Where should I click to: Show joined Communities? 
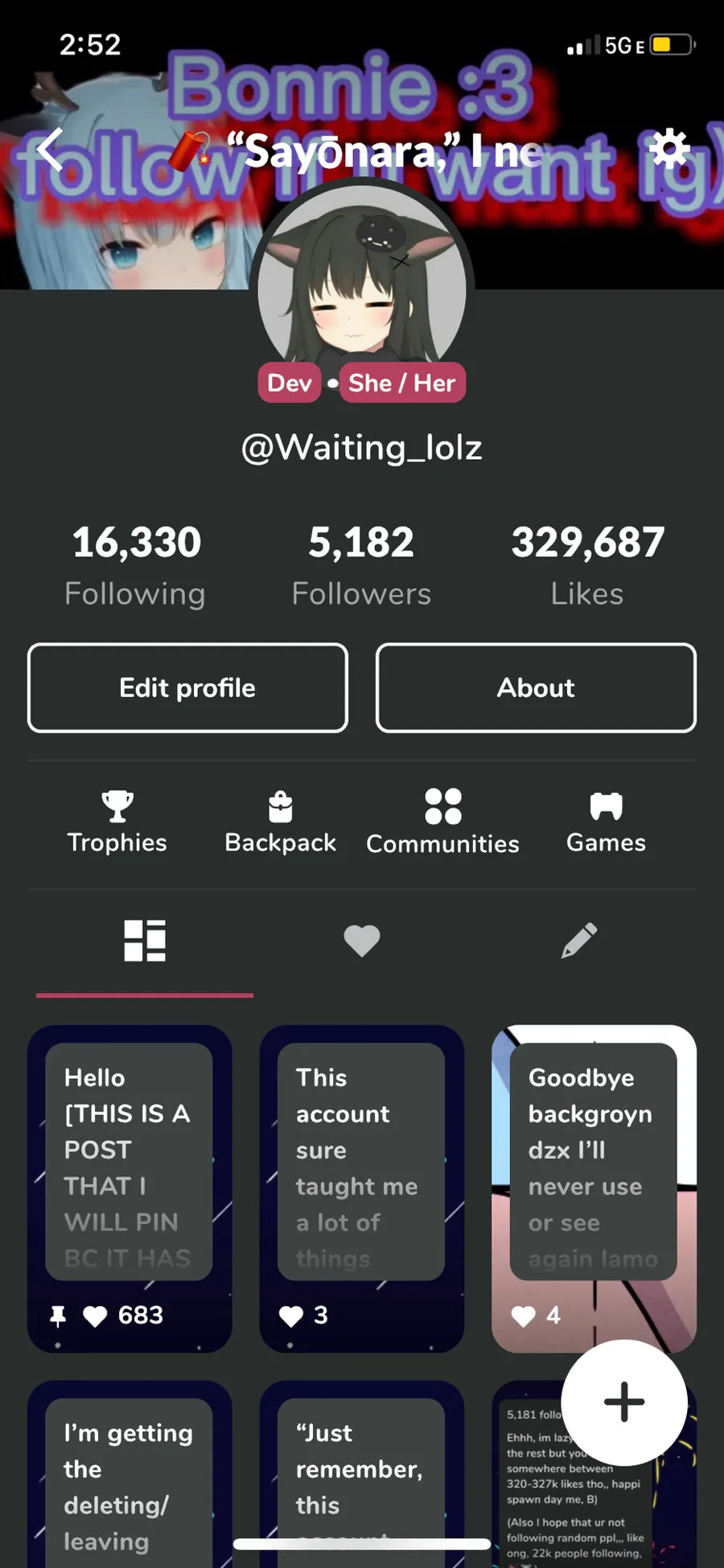coord(442,822)
